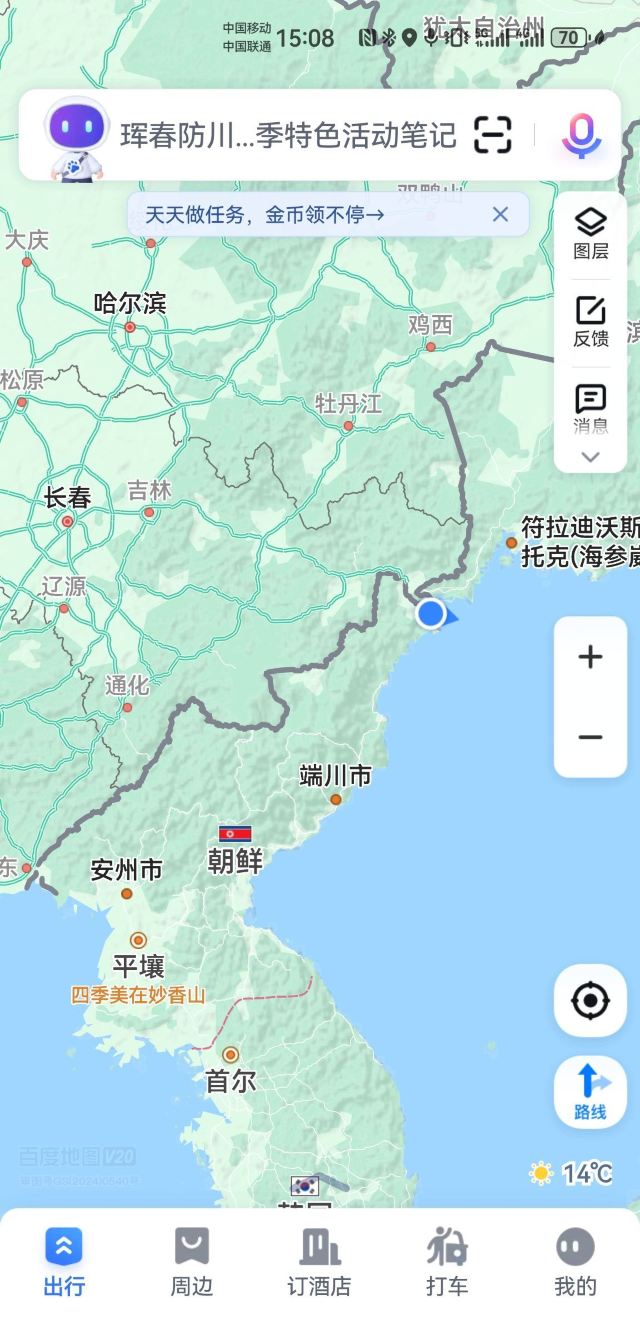
Task: Go to the 订酒店 tab
Action: (x=320, y=1263)
